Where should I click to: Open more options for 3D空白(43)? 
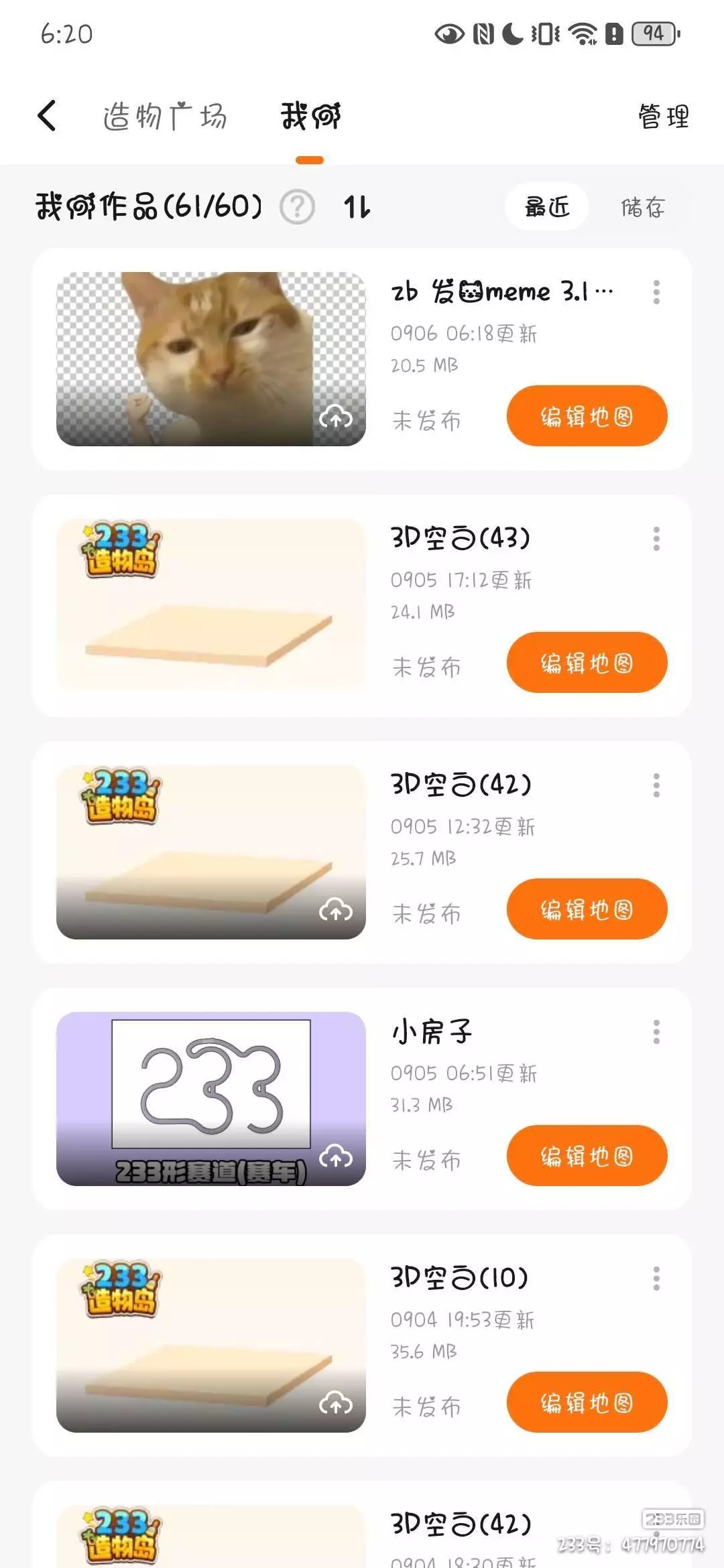pyautogui.click(x=656, y=539)
